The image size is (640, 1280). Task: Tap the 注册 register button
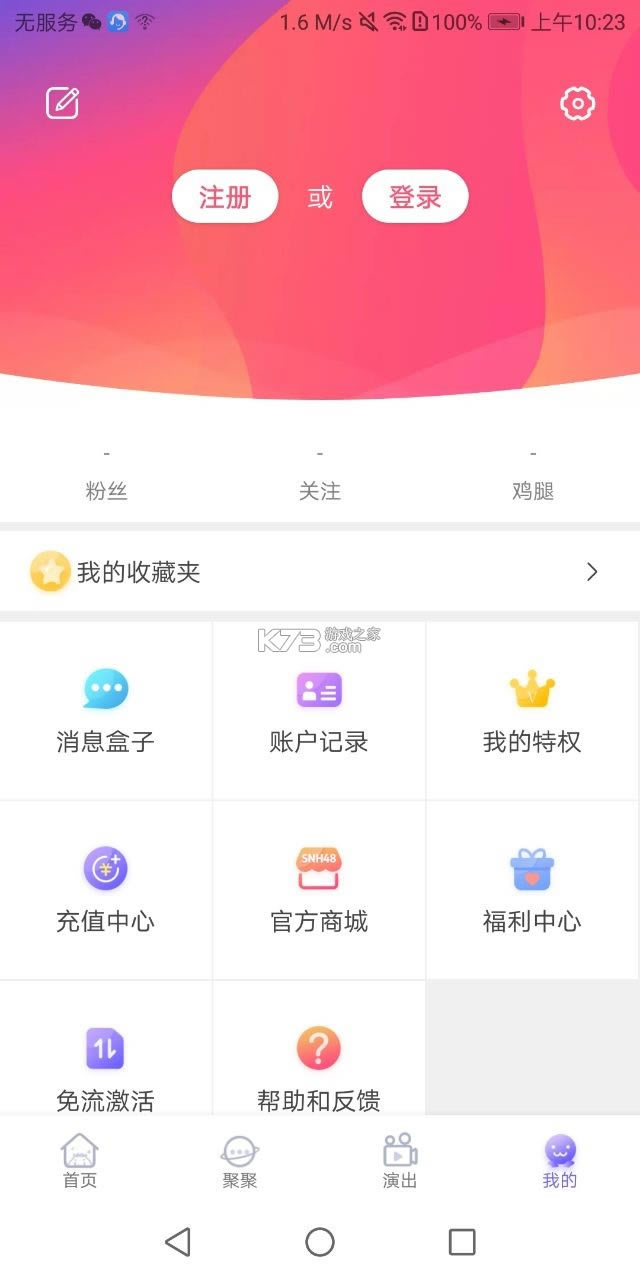[x=225, y=197]
